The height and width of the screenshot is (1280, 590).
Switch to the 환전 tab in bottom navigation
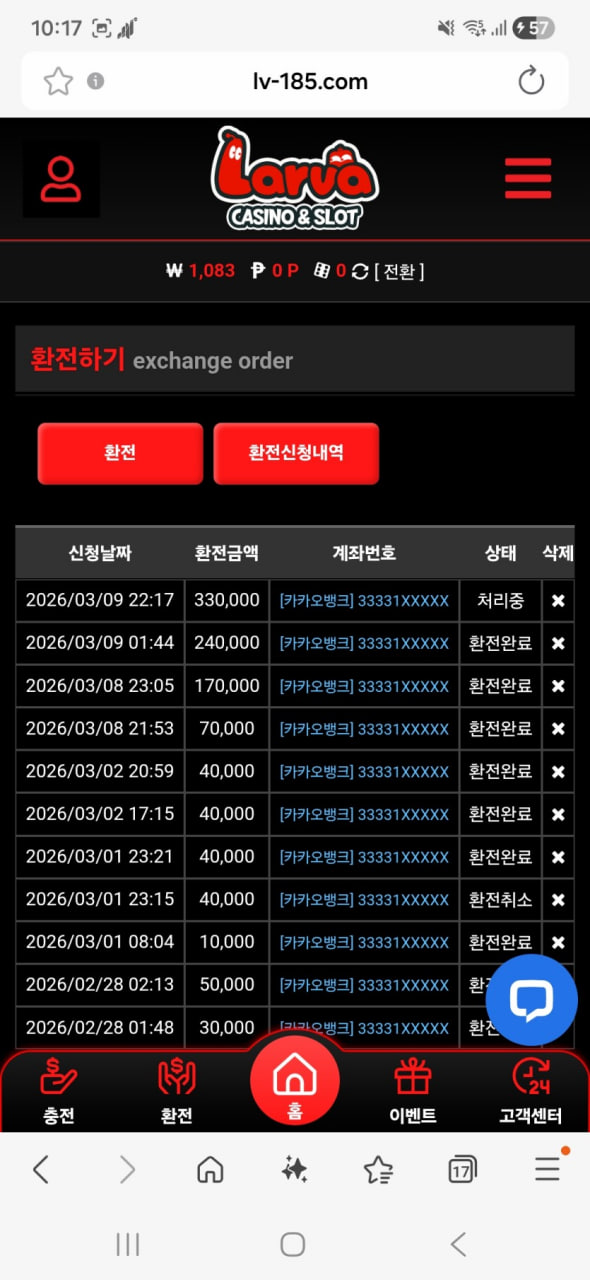176,1092
